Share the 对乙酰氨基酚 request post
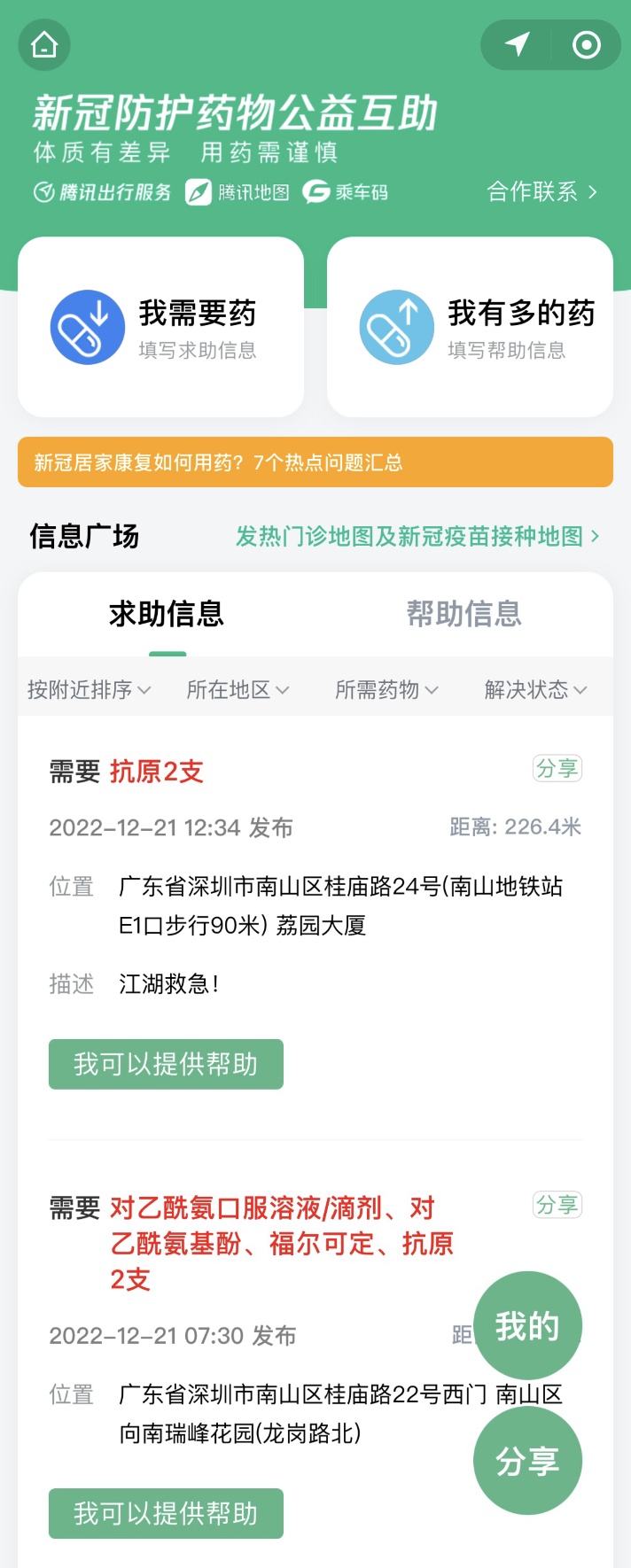The height and width of the screenshot is (1568, 631). pyautogui.click(x=557, y=1205)
